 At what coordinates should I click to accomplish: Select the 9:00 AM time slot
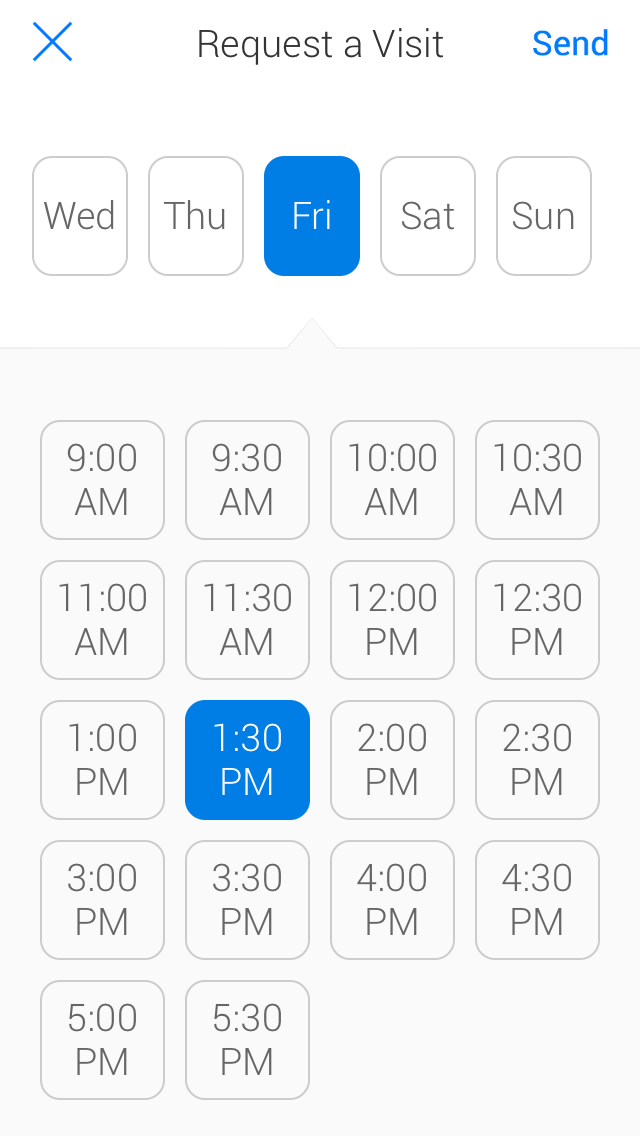click(x=102, y=480)
